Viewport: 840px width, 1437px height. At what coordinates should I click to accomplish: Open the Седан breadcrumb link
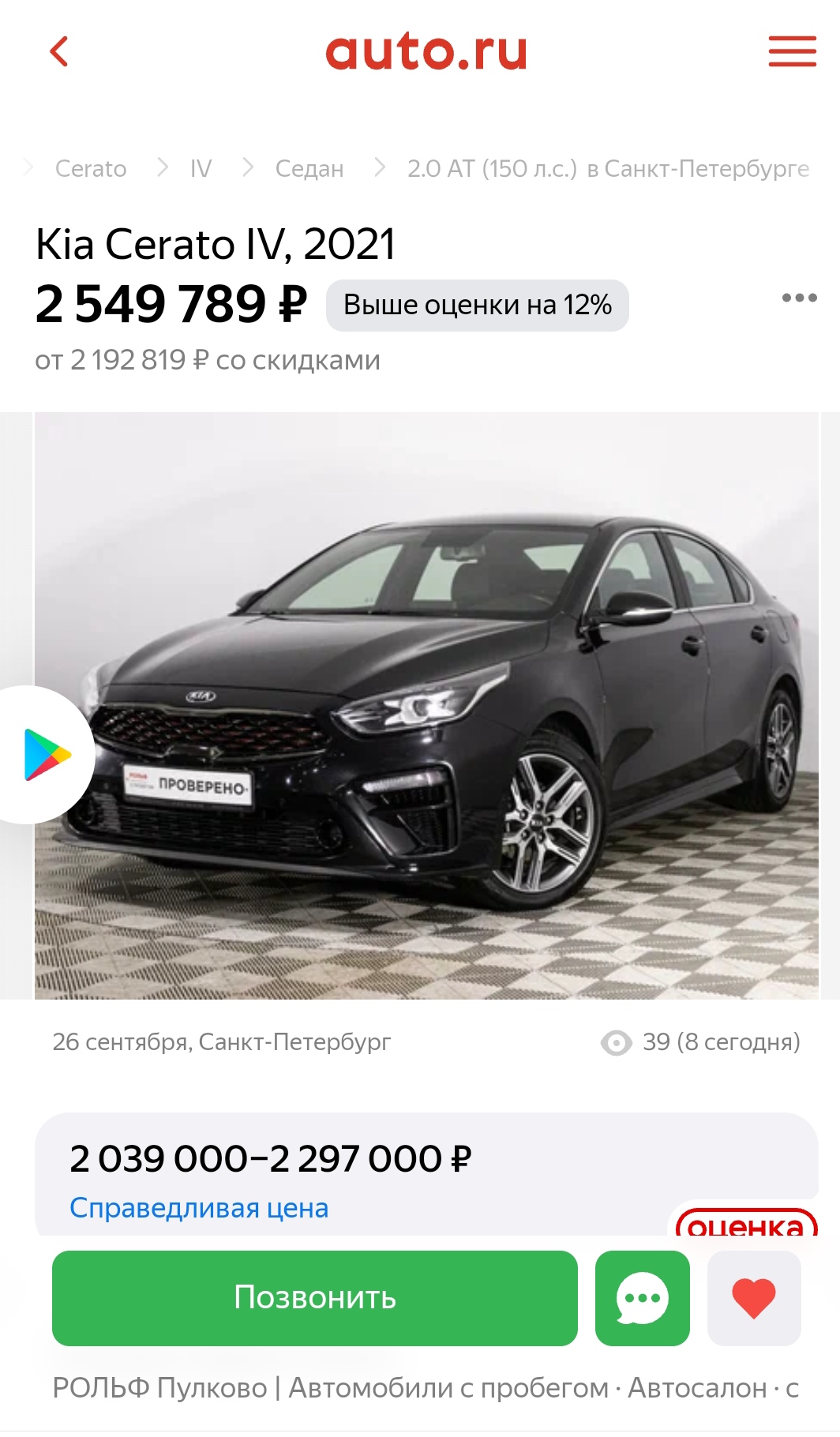tap(309, 169)
